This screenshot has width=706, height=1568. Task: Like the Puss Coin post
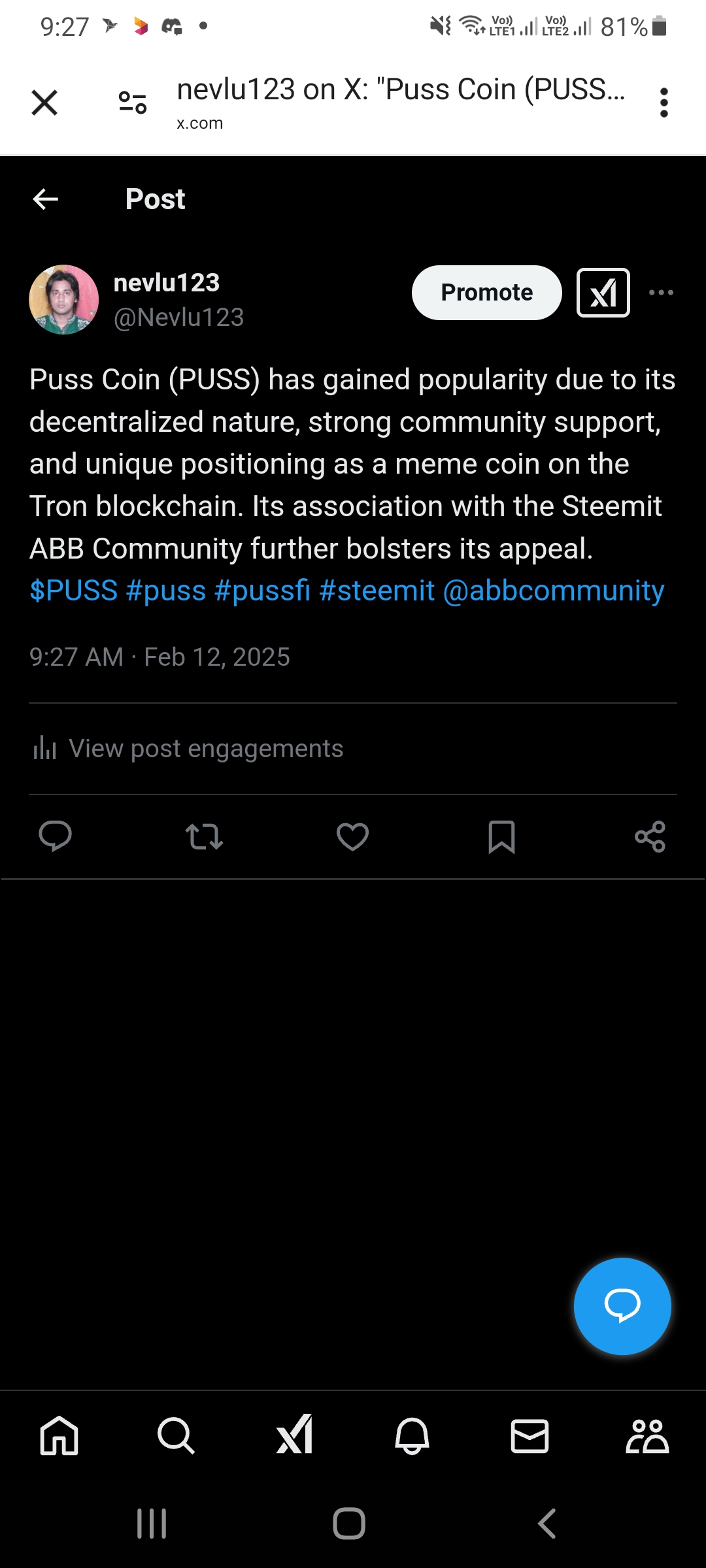pos(352,836)
